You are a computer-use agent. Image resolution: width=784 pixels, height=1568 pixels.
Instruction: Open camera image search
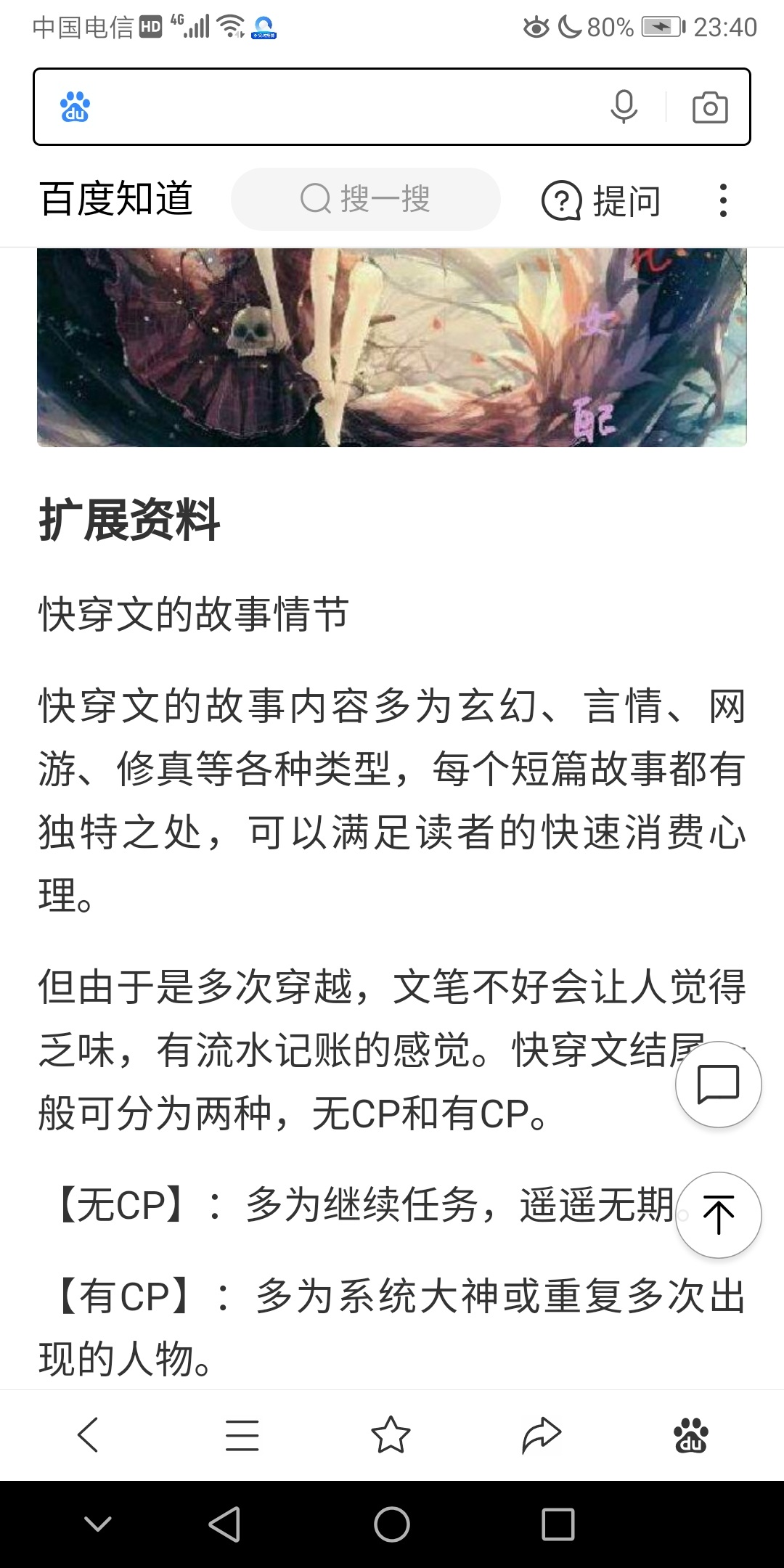(709, 107)
